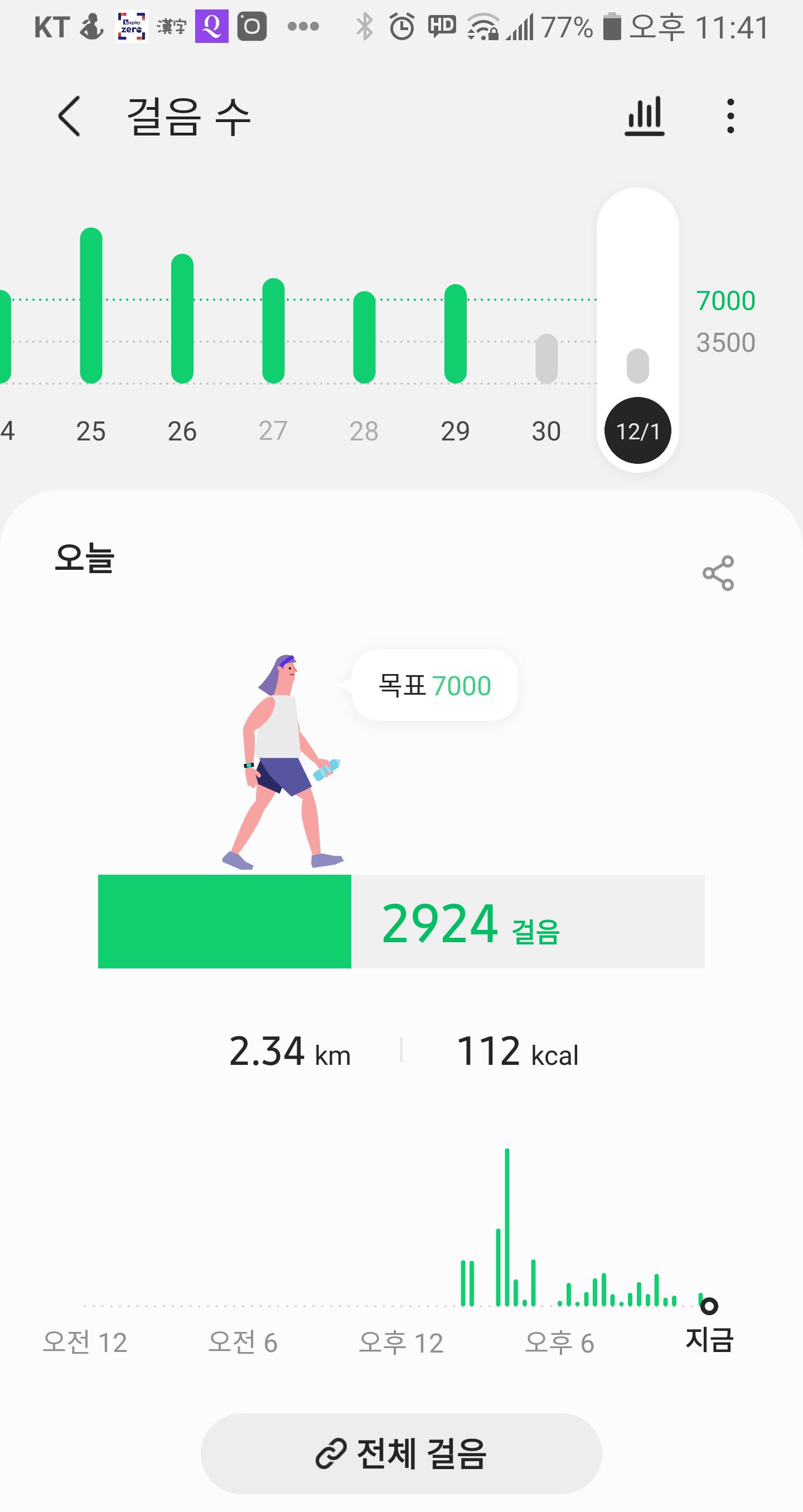Select day 28 in the step chart
Viewport: 803px width, 1512px height.
(364, 346)
